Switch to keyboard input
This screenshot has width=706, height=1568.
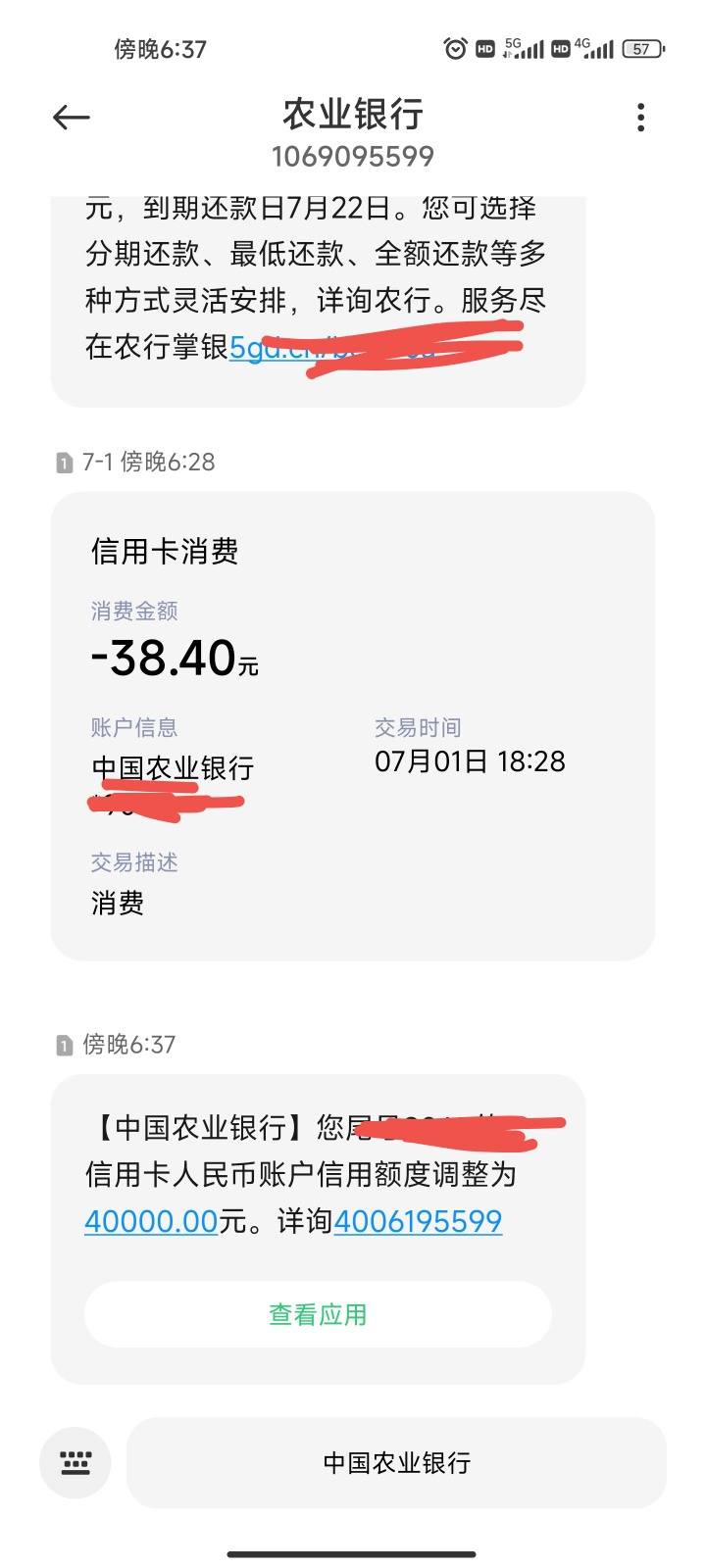click(x=76, y=1463)
